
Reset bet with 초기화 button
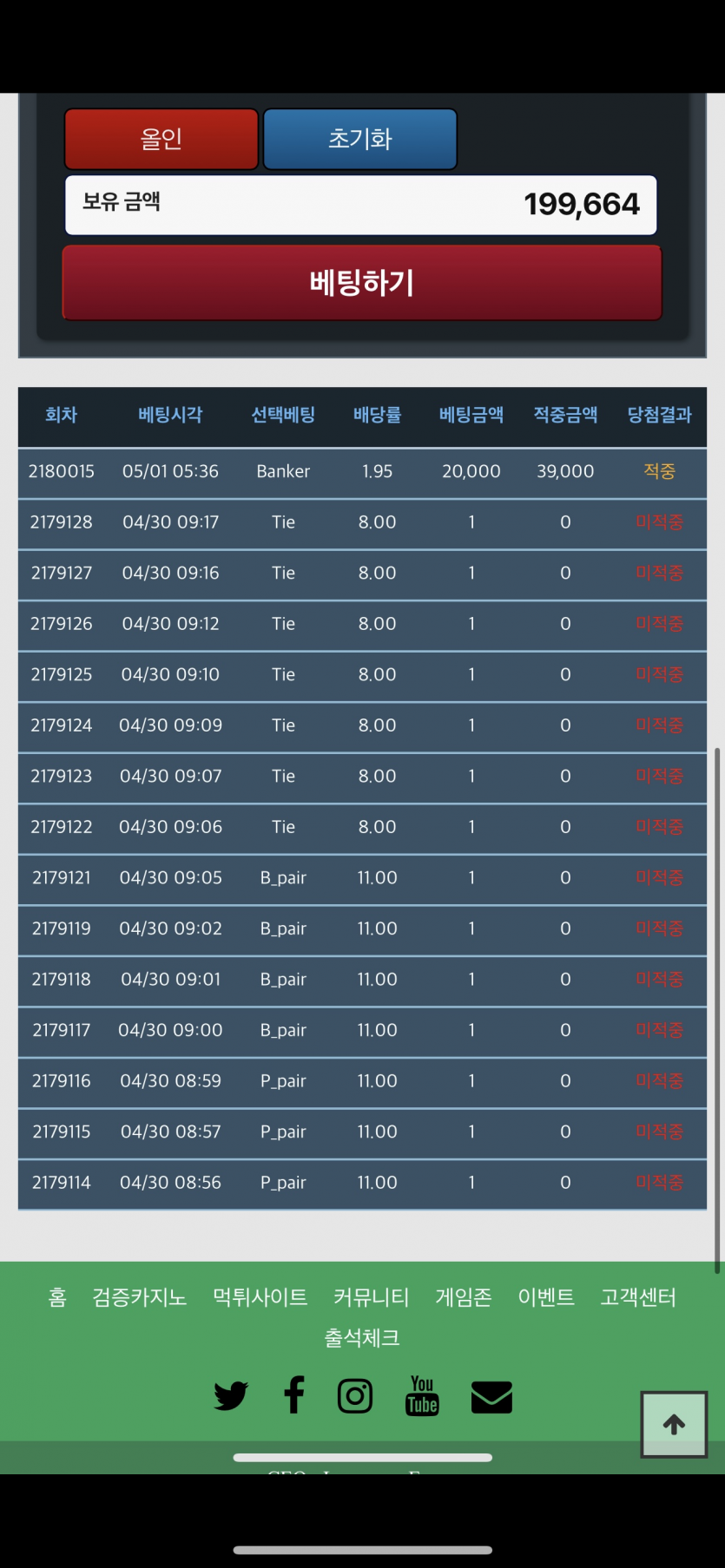[x=359, y=139]
